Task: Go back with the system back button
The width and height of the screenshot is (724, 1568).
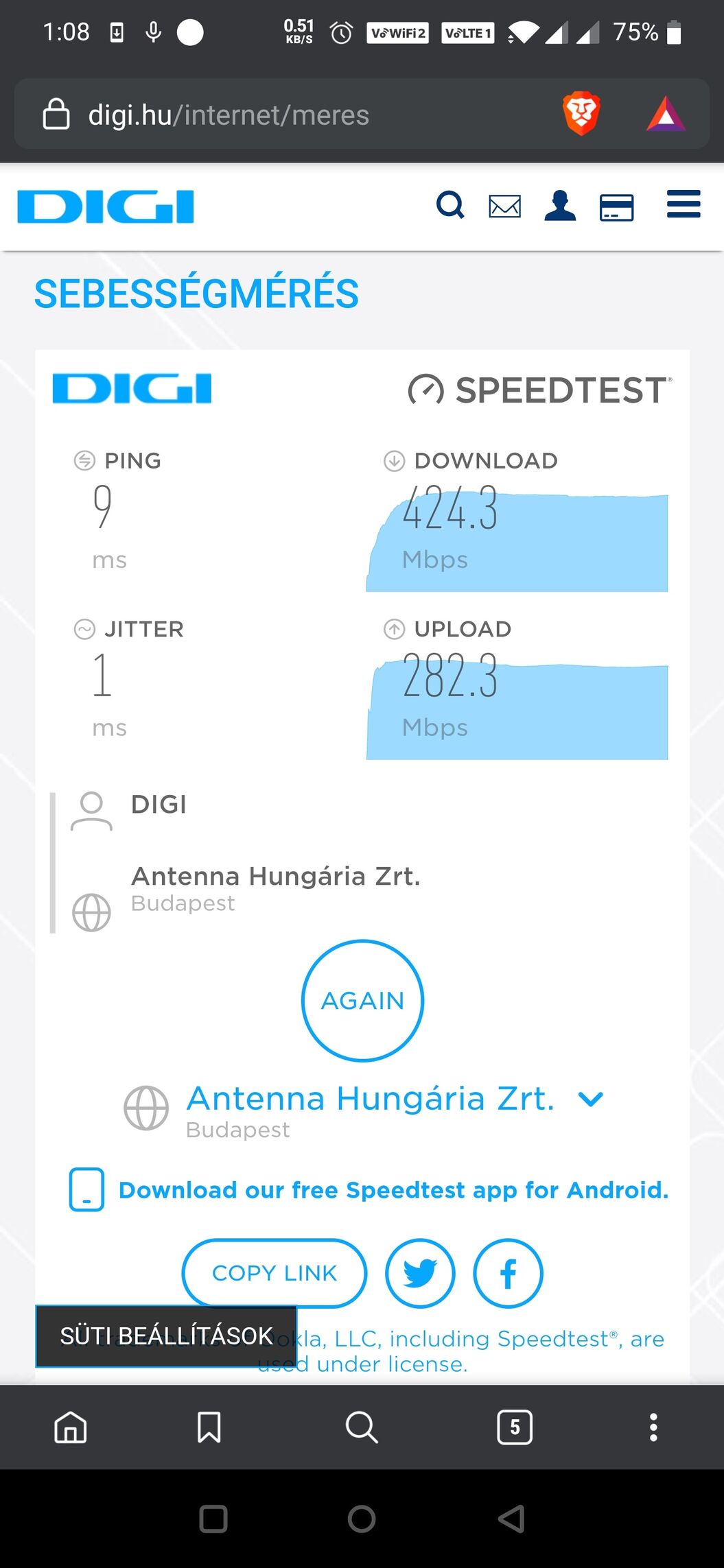Action: 511,1519
